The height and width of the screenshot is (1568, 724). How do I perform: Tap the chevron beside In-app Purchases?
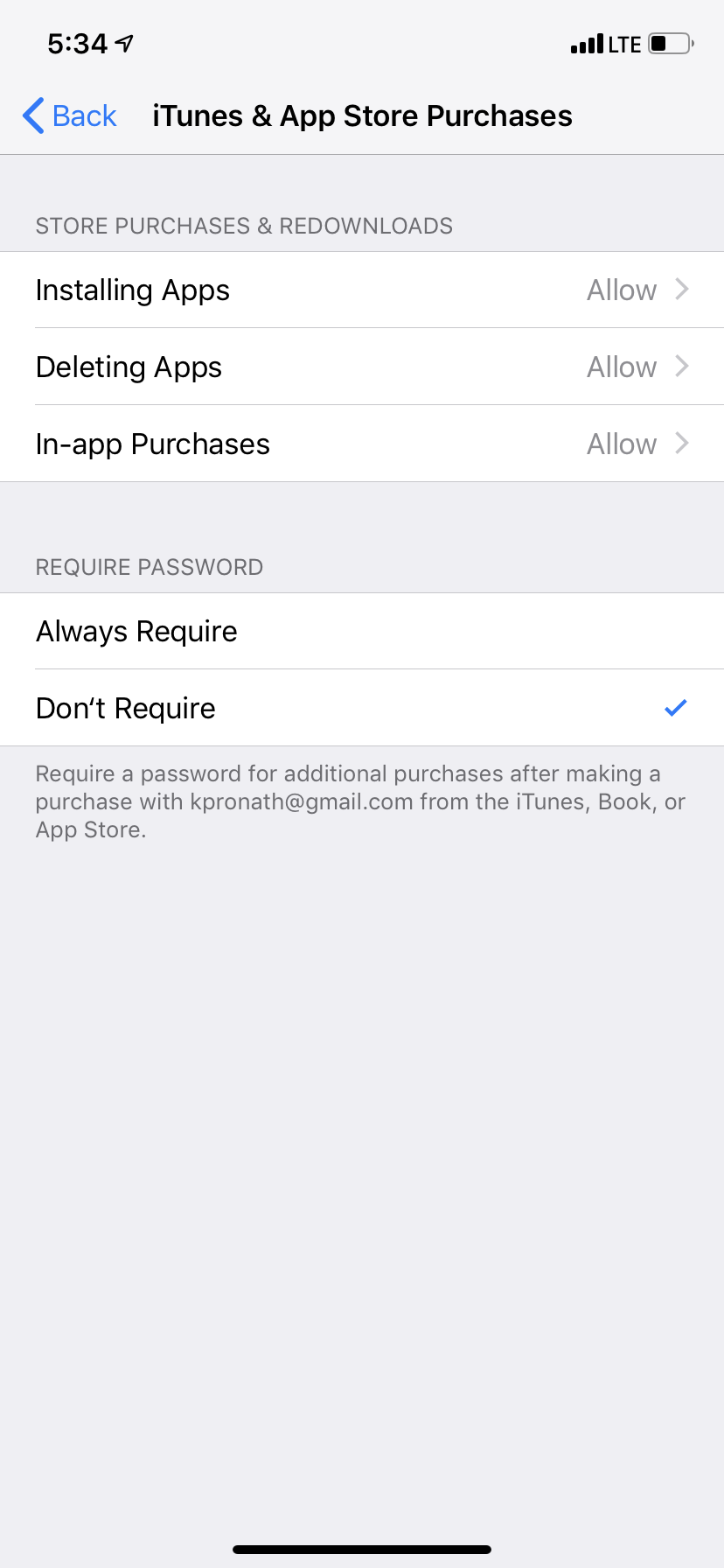click(x=682, y=444)
